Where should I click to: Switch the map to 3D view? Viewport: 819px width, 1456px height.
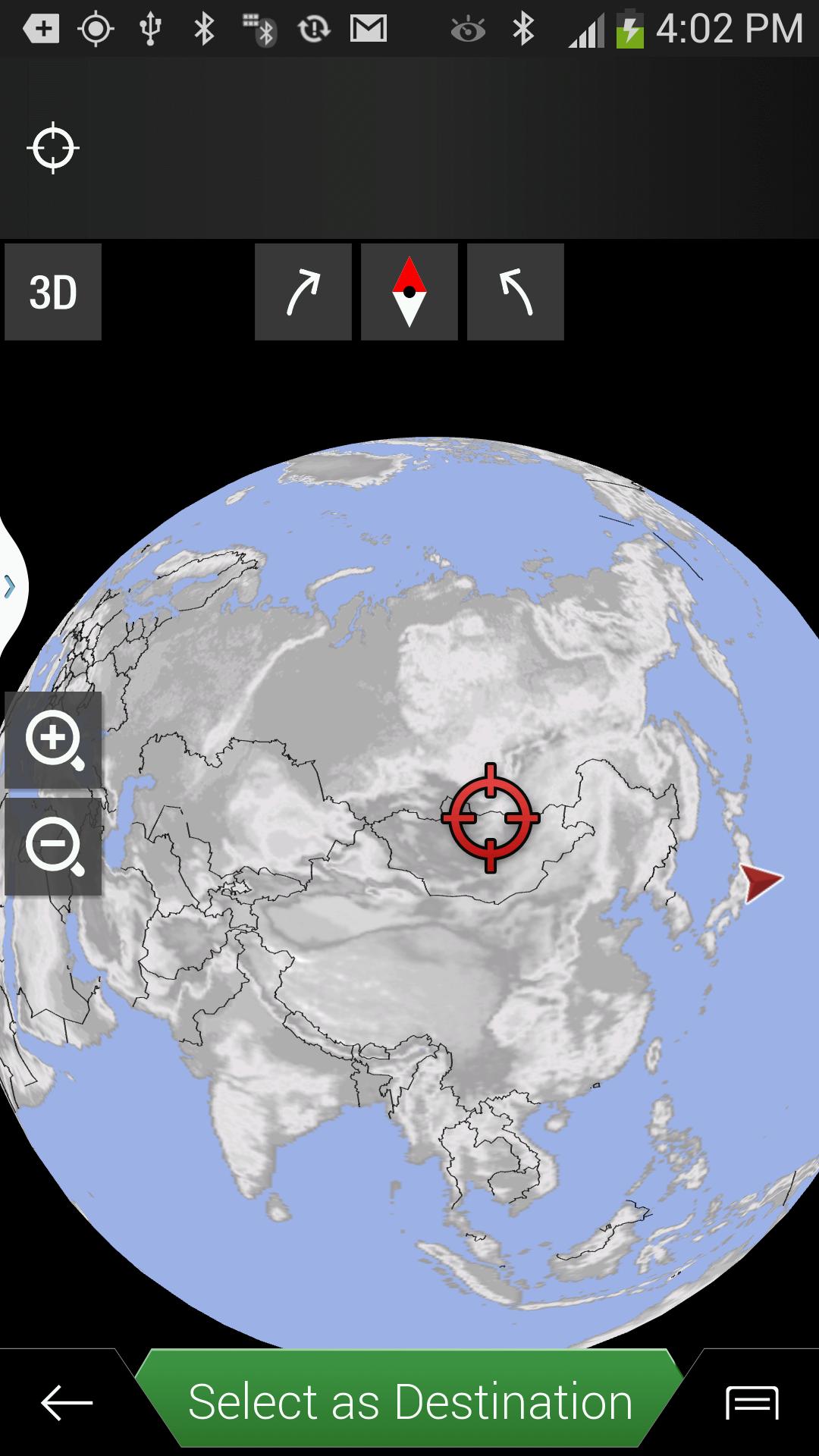(x=53, y=292)
